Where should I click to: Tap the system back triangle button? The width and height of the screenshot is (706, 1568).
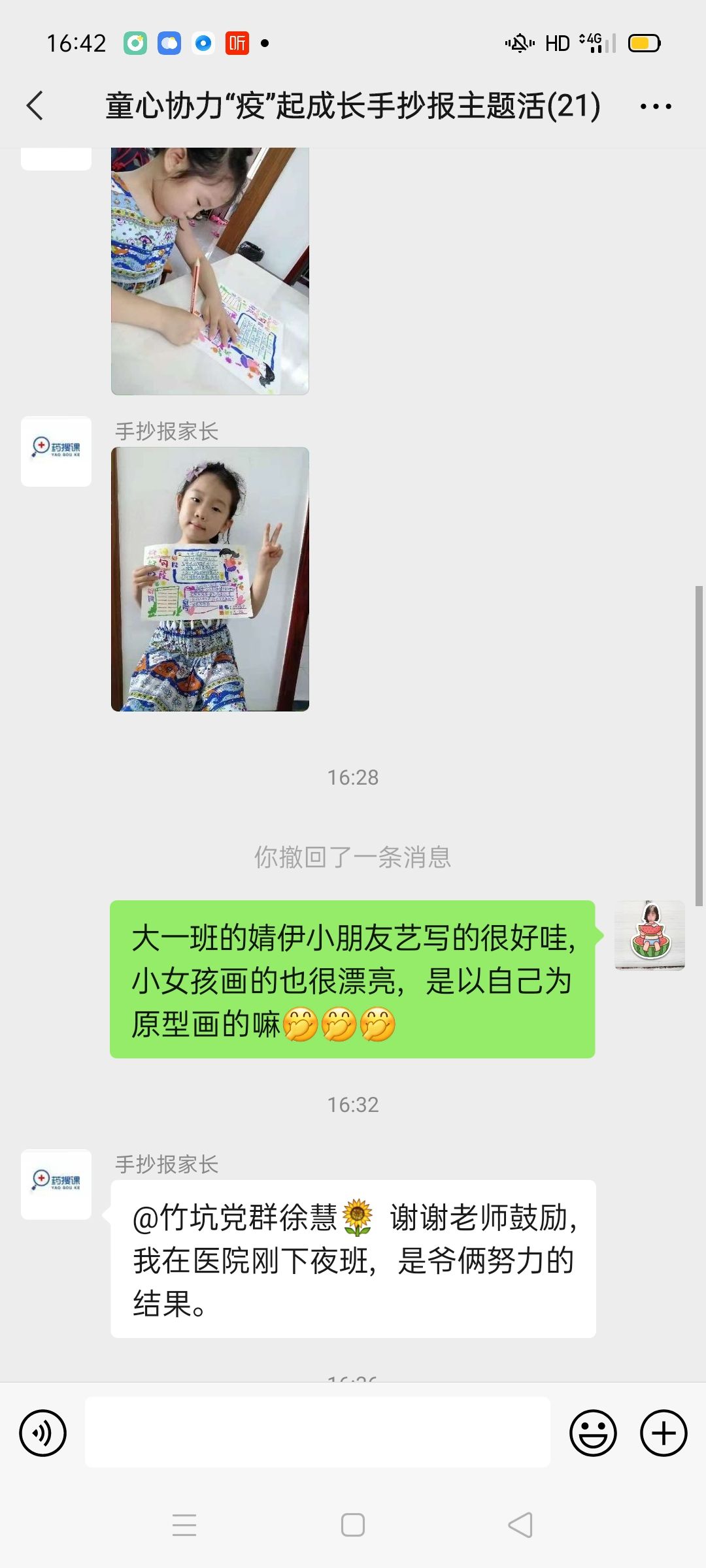521,1525
